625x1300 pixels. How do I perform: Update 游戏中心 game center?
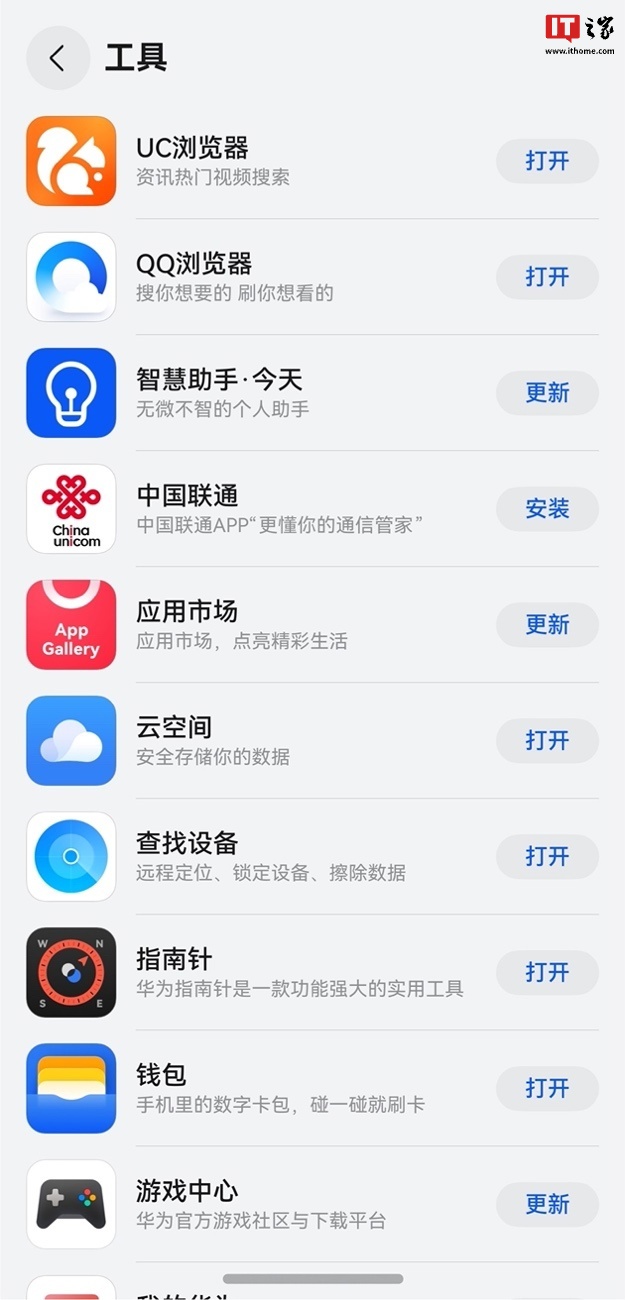click(x=547, y=1205)
